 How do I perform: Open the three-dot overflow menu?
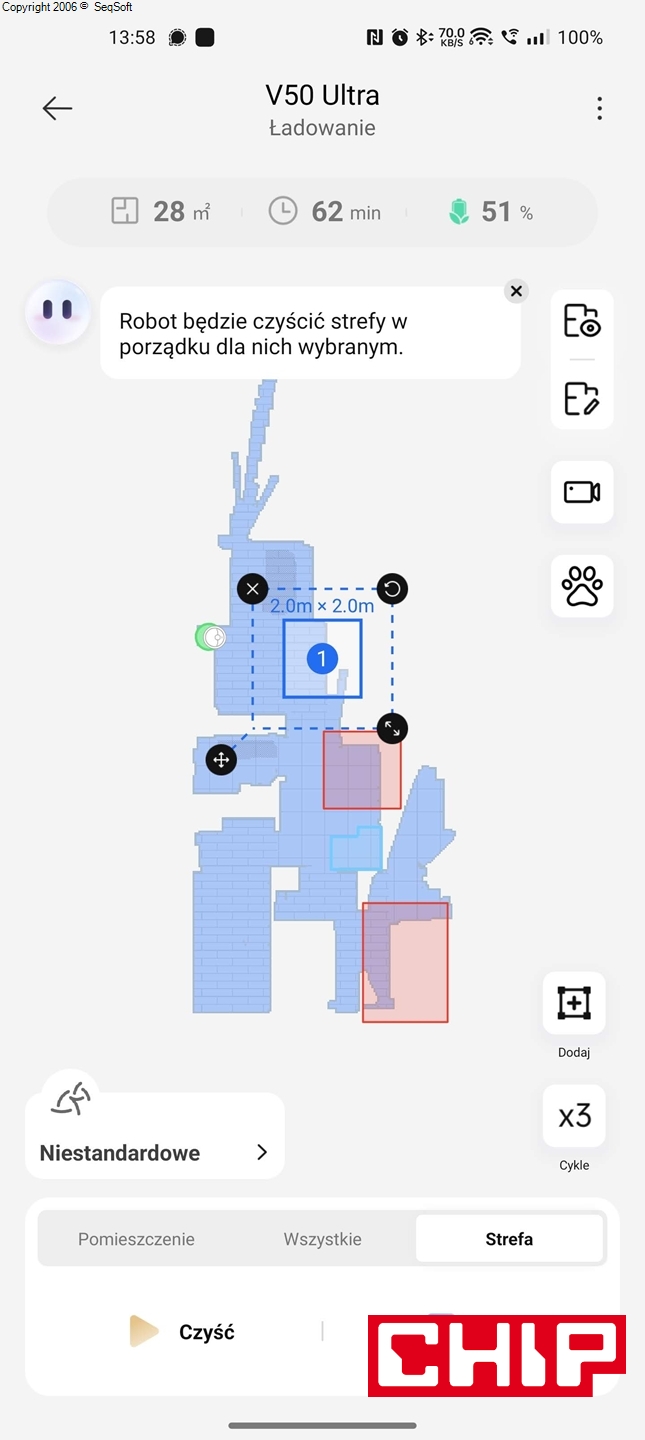[x=599, y=108]
